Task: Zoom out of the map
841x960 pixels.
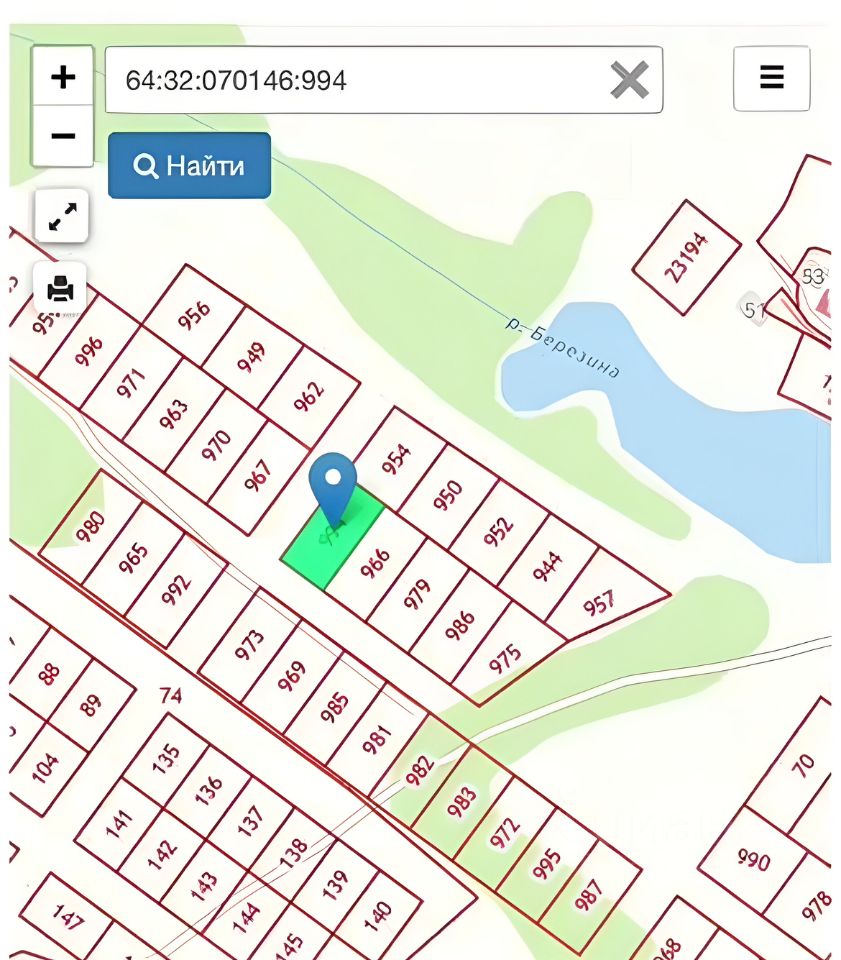Action: point(63,135)
